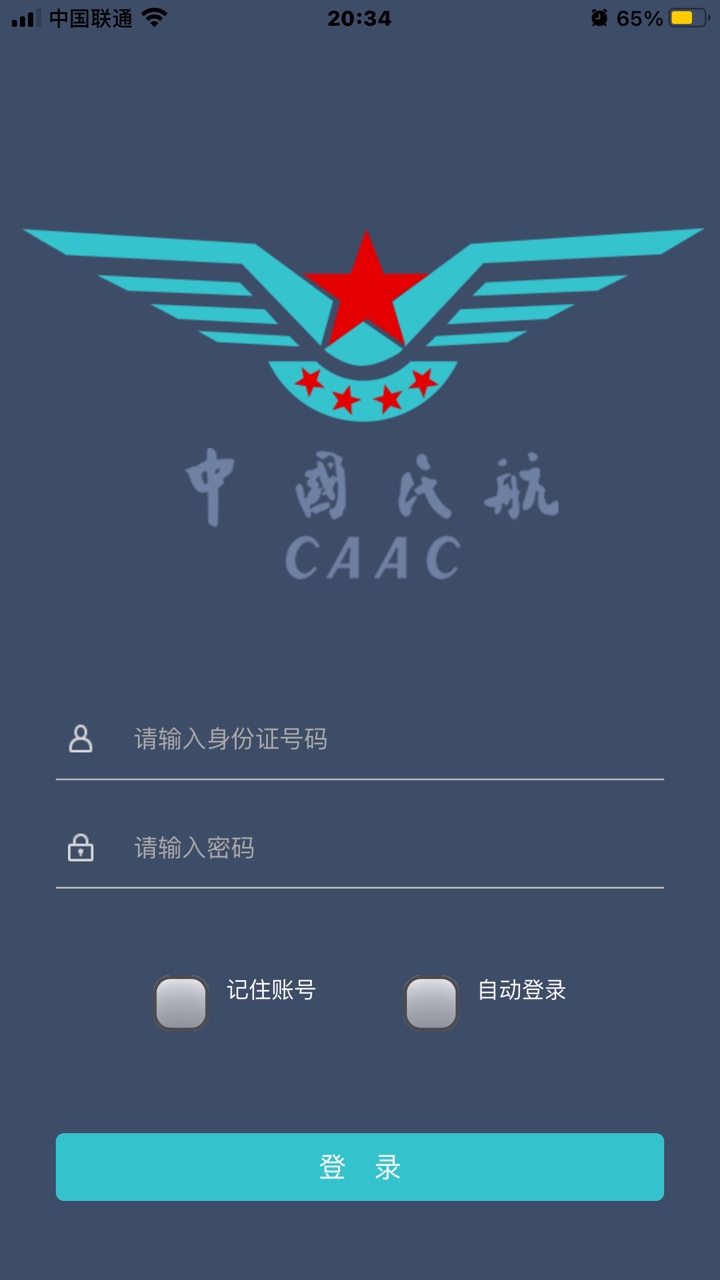This screenshot has height=1280, width=720.
Task: Focus the password input field
Action: 360,848
